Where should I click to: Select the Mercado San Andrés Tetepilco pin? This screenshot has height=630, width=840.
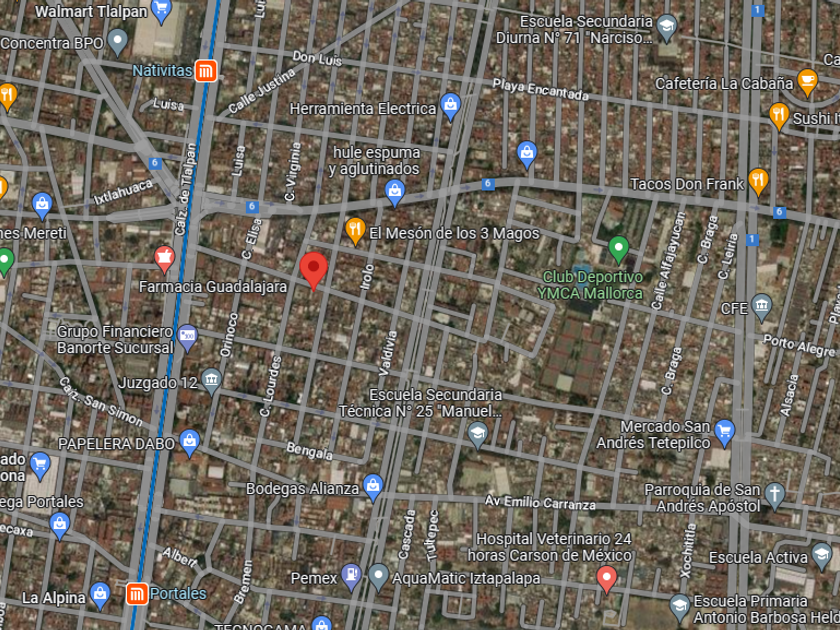[724, 432]
